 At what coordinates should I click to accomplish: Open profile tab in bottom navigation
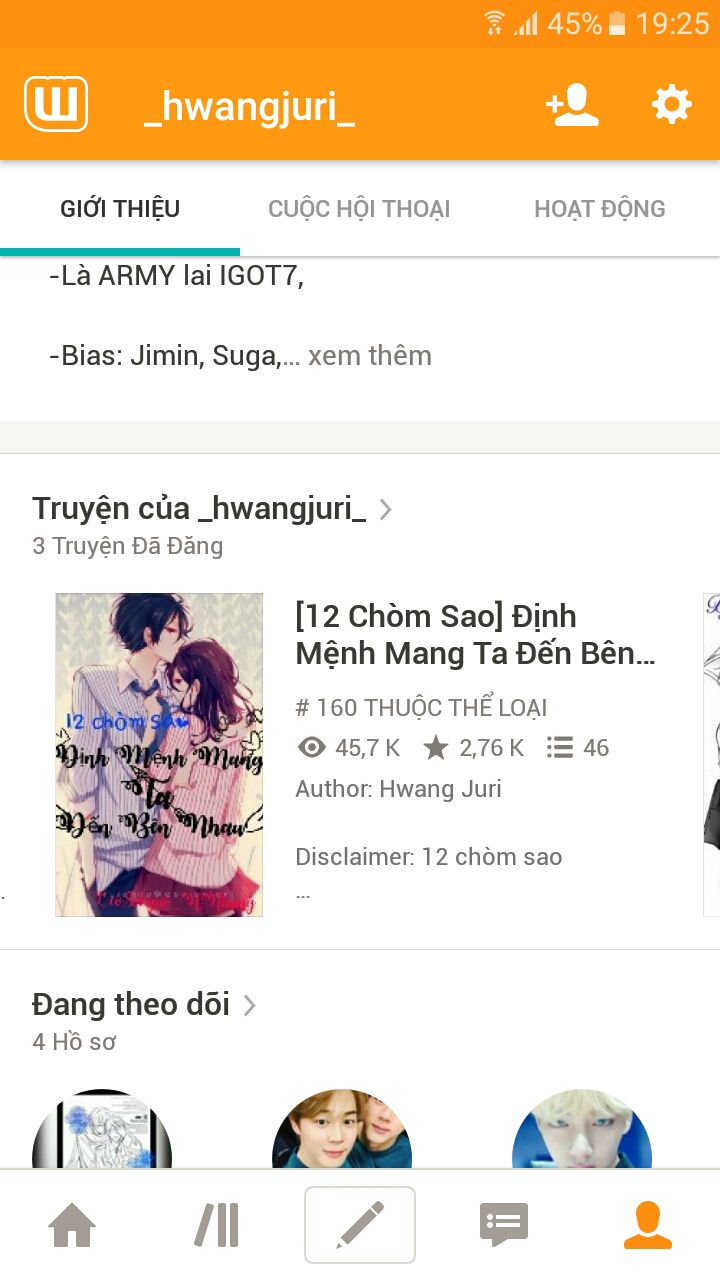pos(648,1225)
